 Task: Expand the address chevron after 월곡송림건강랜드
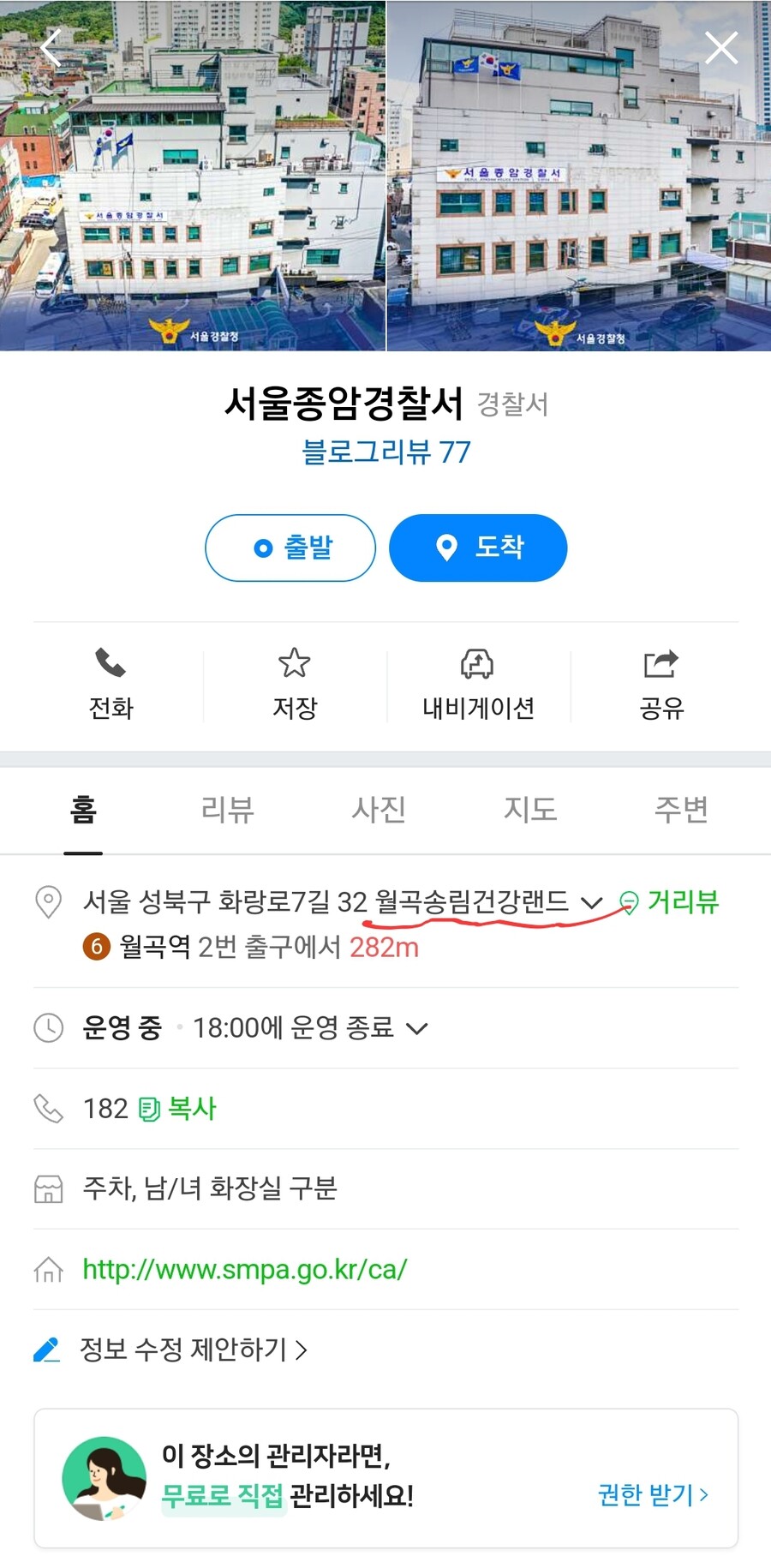pos(589,902)
